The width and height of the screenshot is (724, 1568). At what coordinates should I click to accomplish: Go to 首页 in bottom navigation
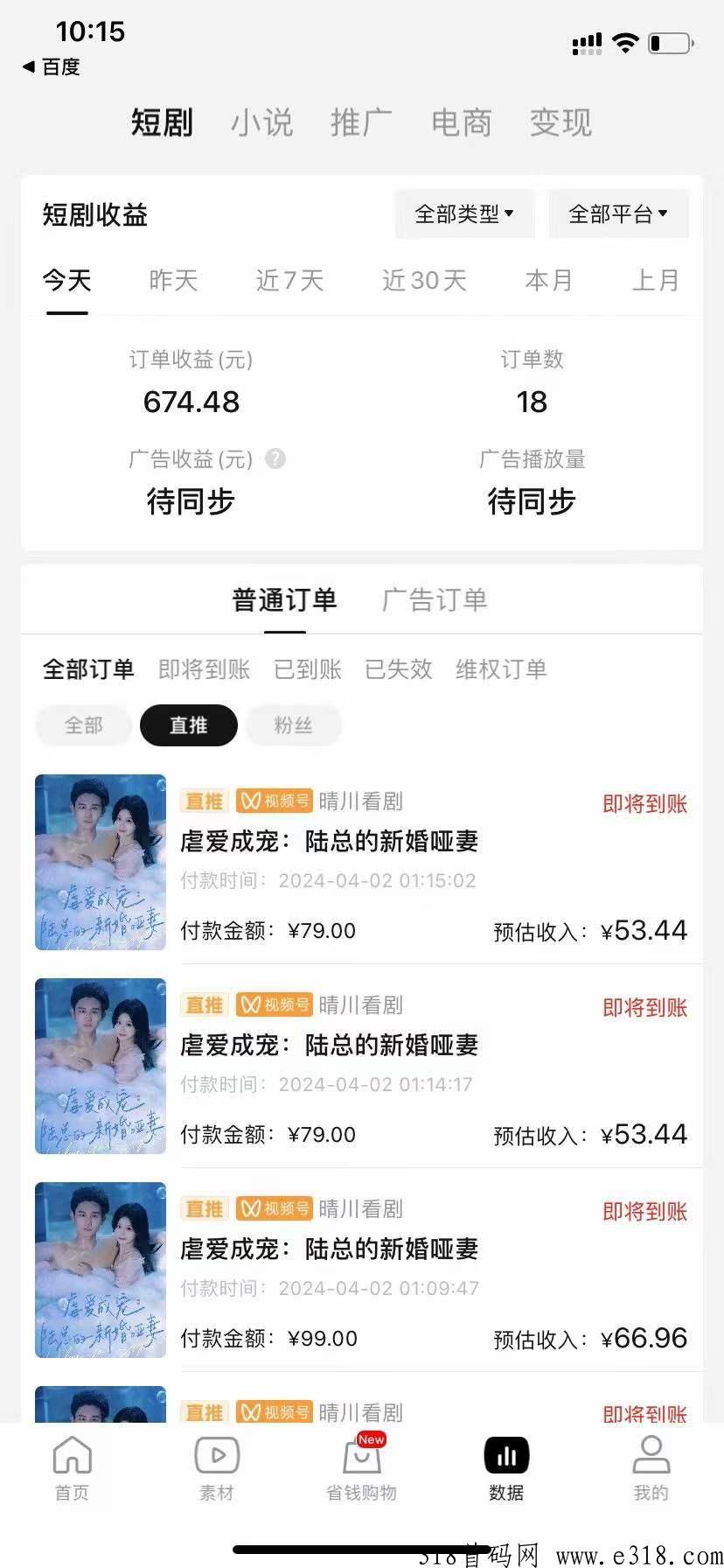tap(72, 1469)
